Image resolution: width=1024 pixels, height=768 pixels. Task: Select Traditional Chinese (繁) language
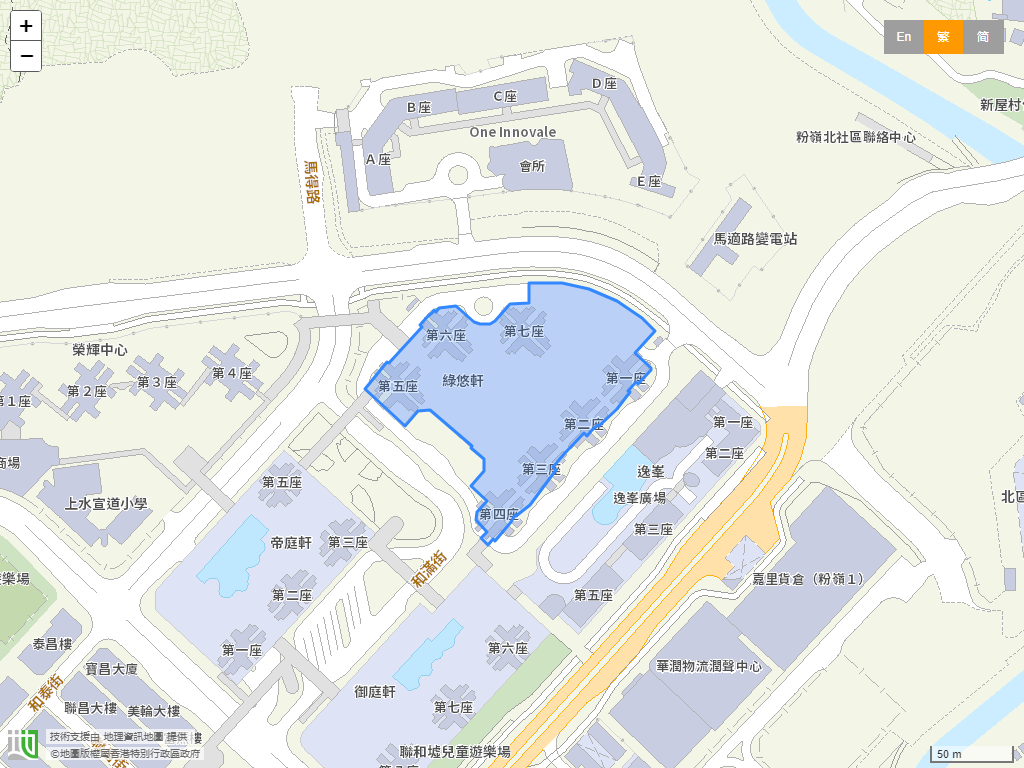[x=943, y=37]
